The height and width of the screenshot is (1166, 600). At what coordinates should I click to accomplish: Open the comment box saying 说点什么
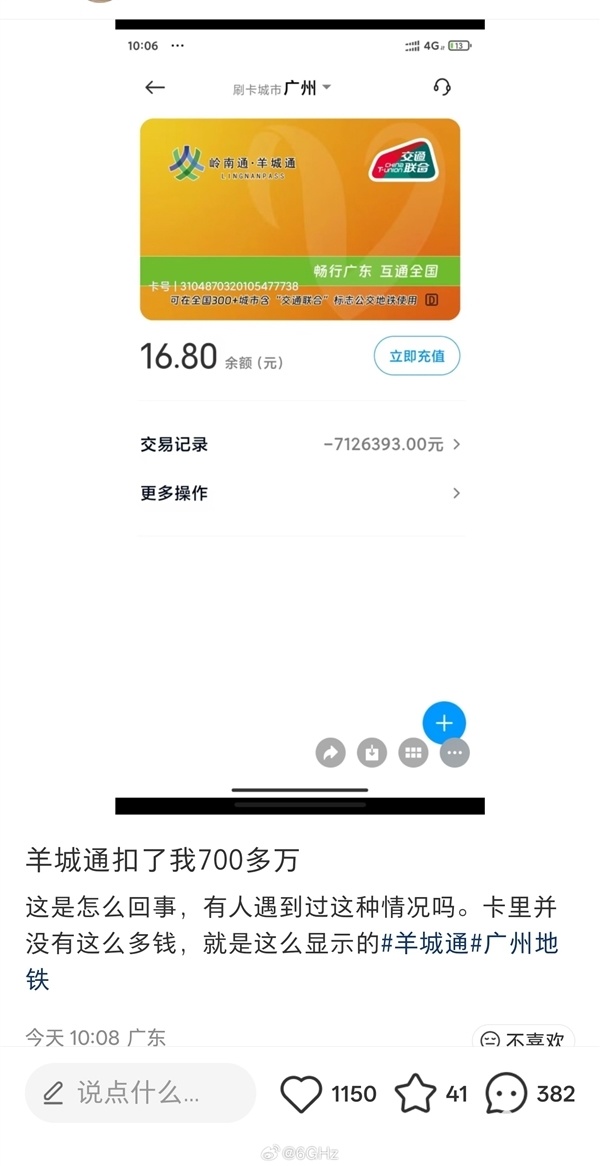click(140, 1093)
